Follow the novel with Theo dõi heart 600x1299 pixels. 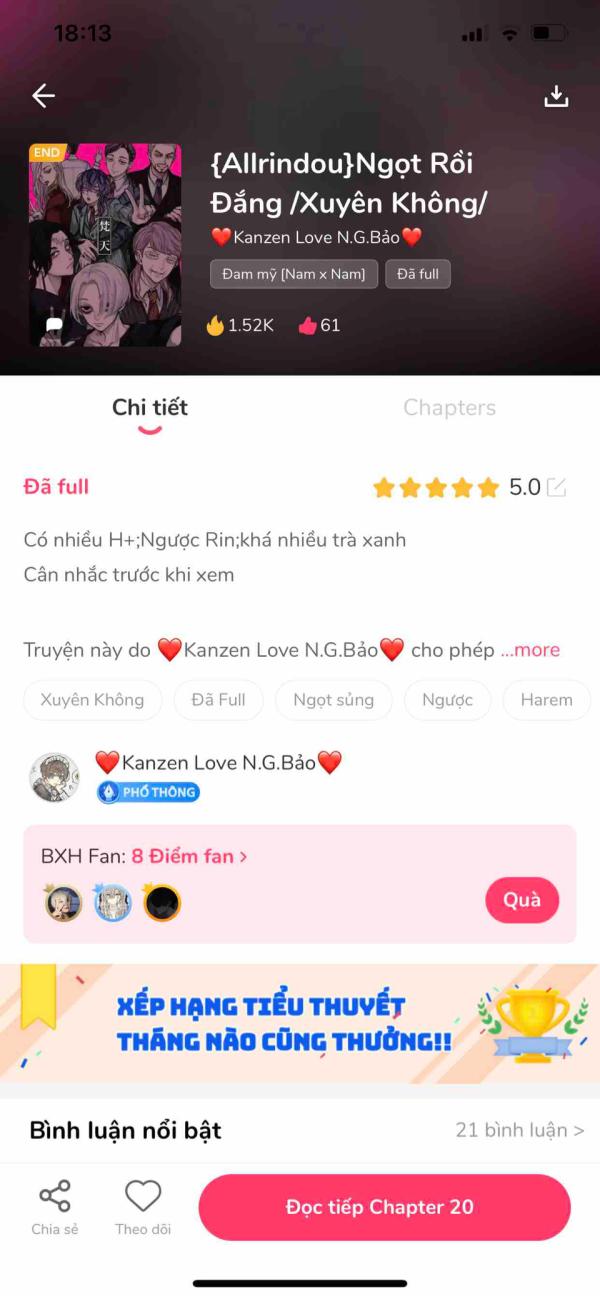click(143, 1207)
